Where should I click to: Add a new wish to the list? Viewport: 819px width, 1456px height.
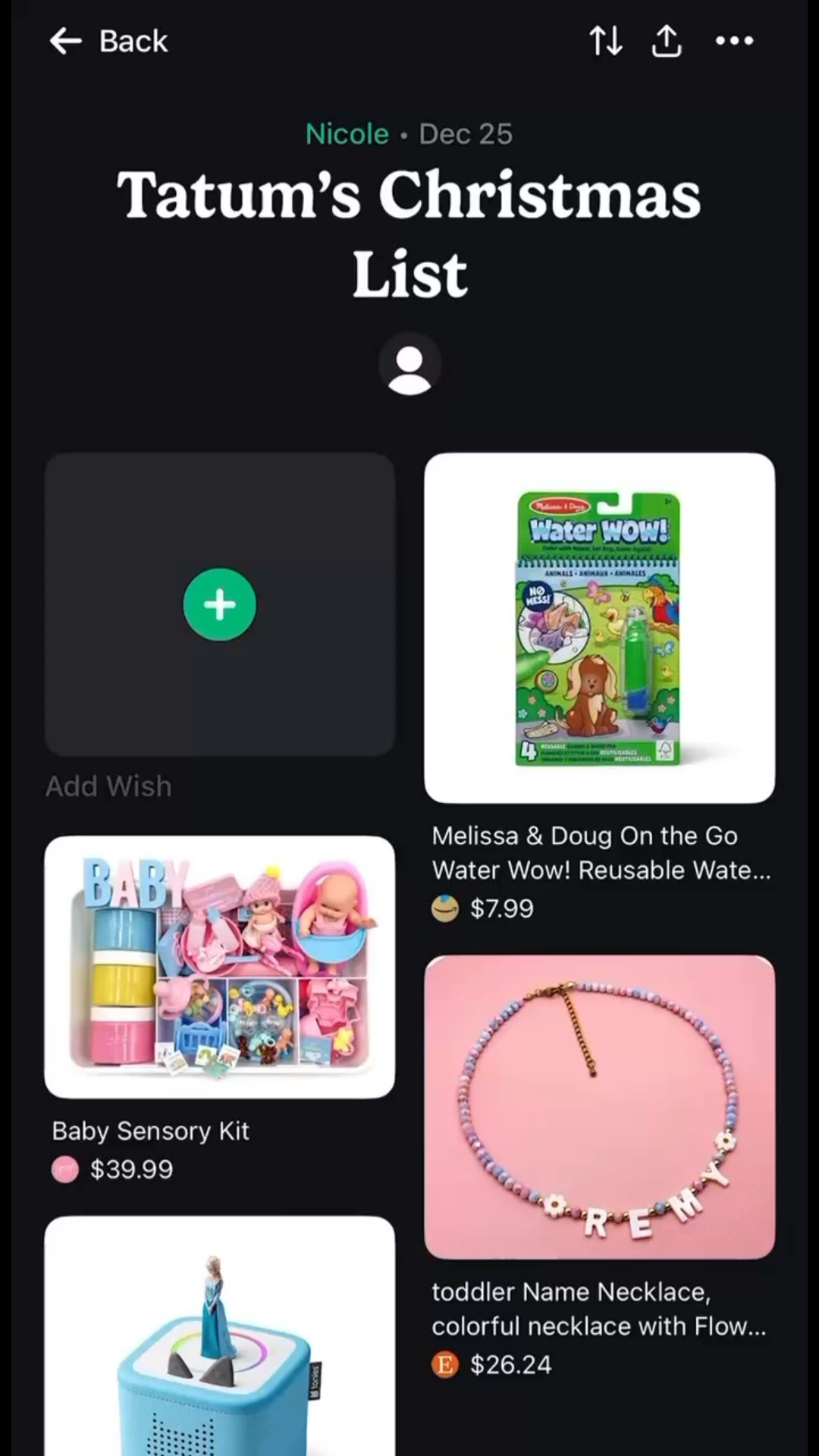pyautogui.click(x=220, y=604)
